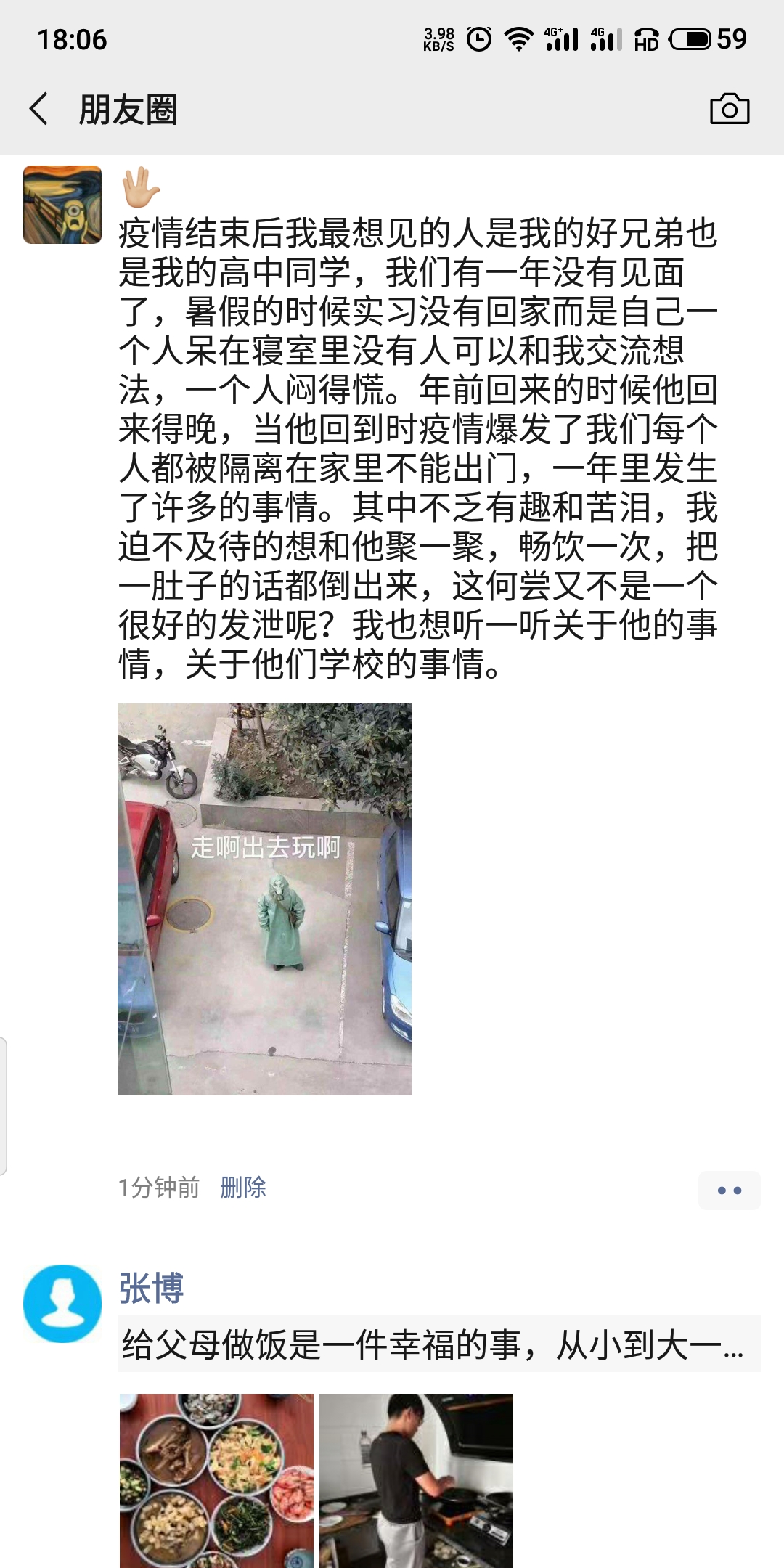Delete the post from 1 minute ago
784x1568 pixels.
pyautogui.click(x=243, y=1188)
